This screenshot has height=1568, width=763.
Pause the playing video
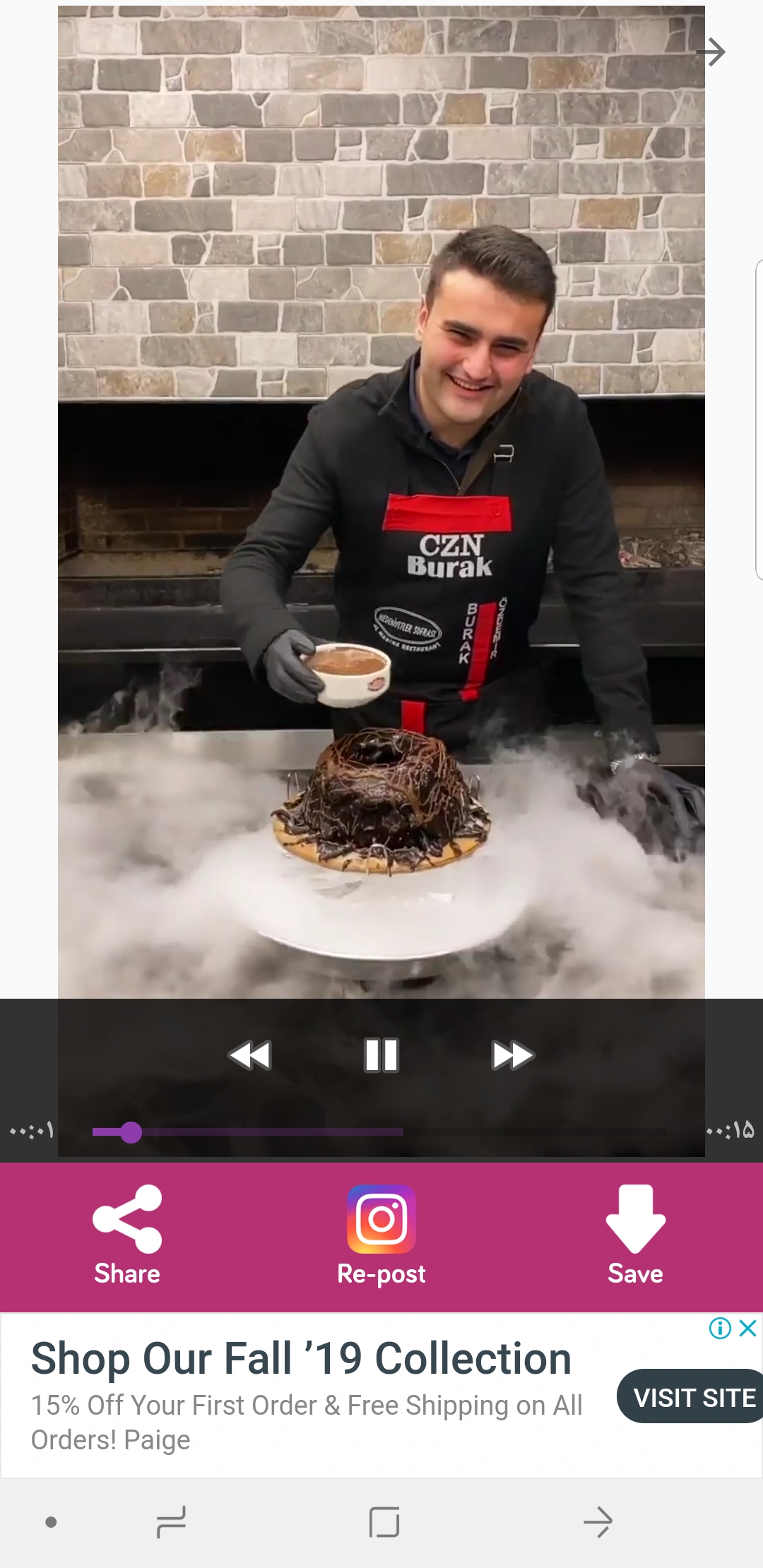(381, 1055)
